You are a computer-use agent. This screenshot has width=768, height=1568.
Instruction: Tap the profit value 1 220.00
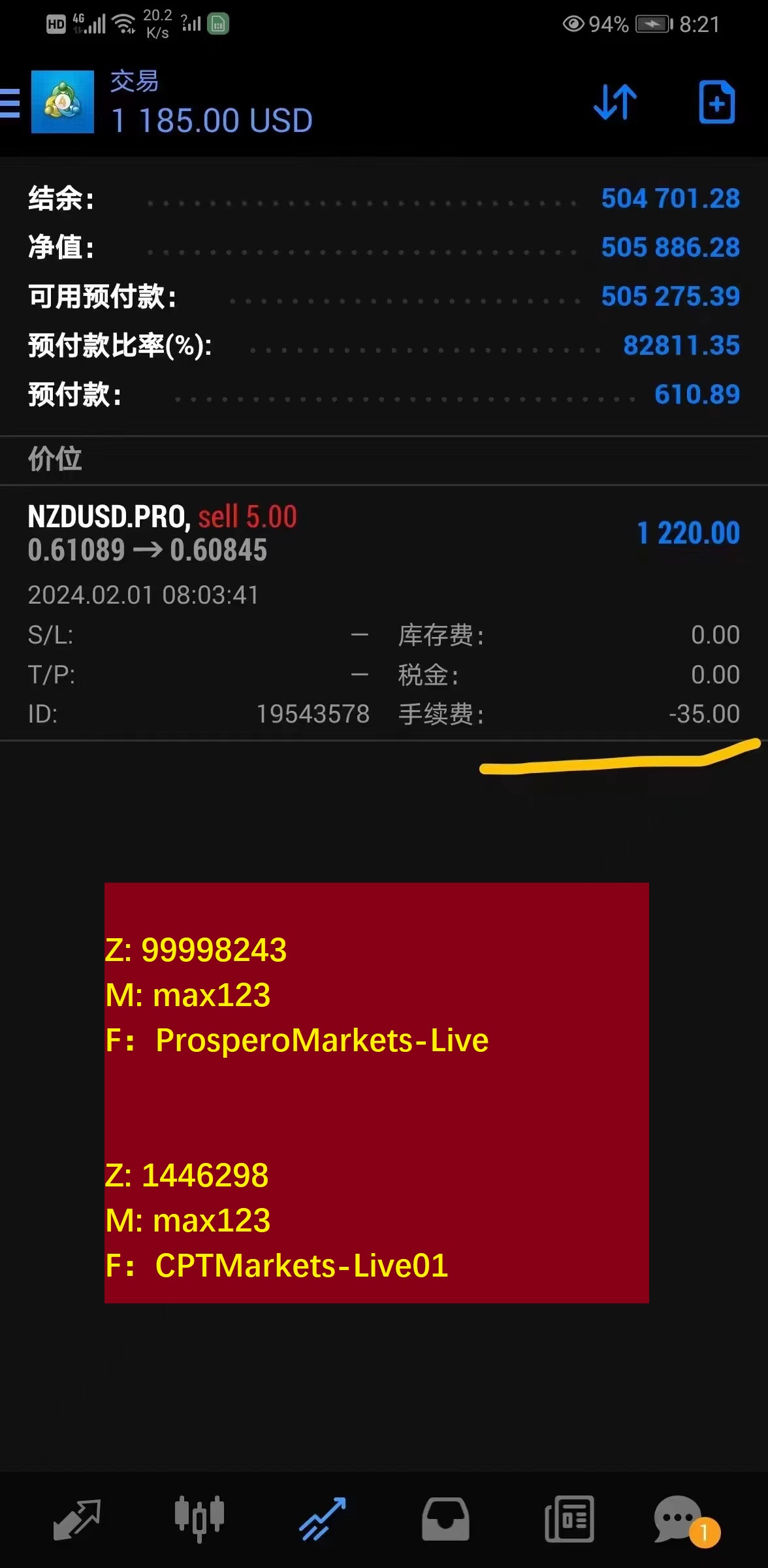coord(690,534)
